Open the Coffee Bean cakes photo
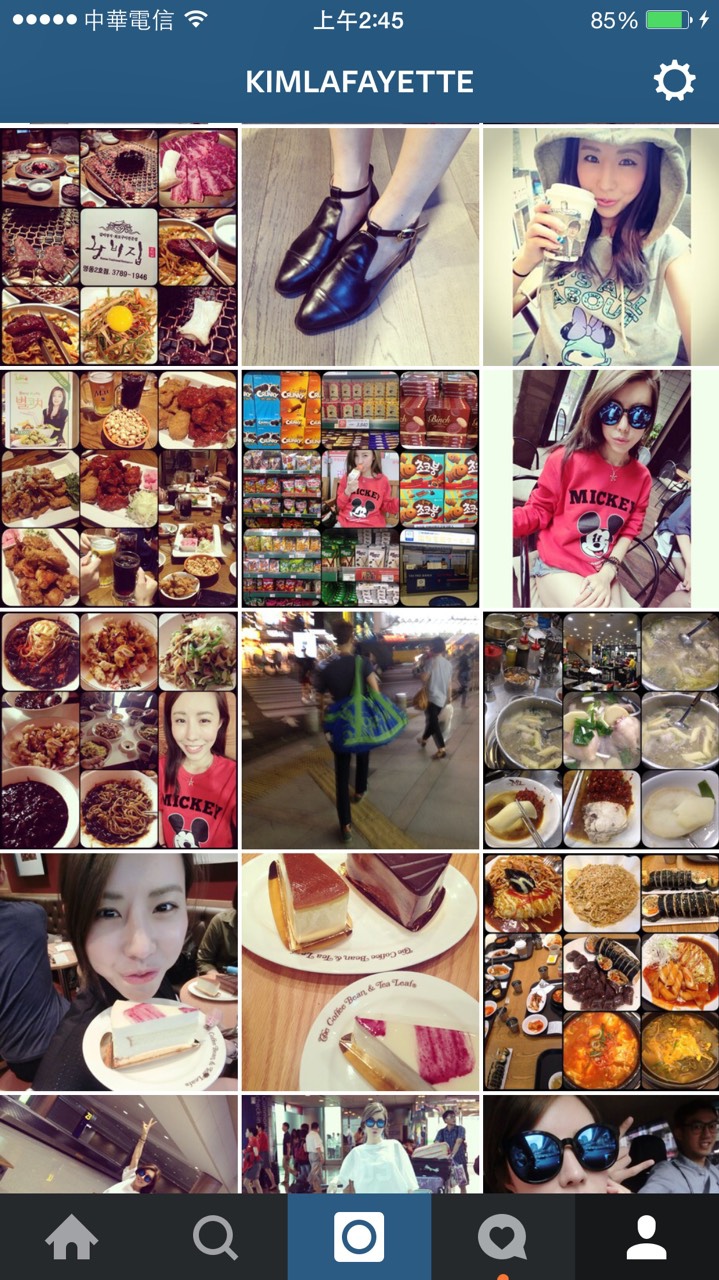 (x=360, y=971)
